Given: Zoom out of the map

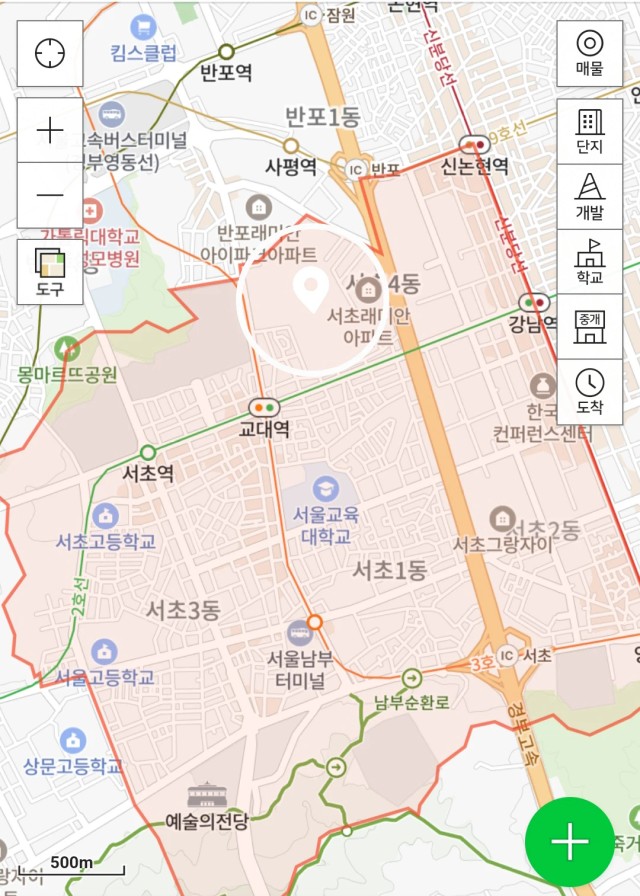Looking at the screenshot, I should [x=50, y=194].
